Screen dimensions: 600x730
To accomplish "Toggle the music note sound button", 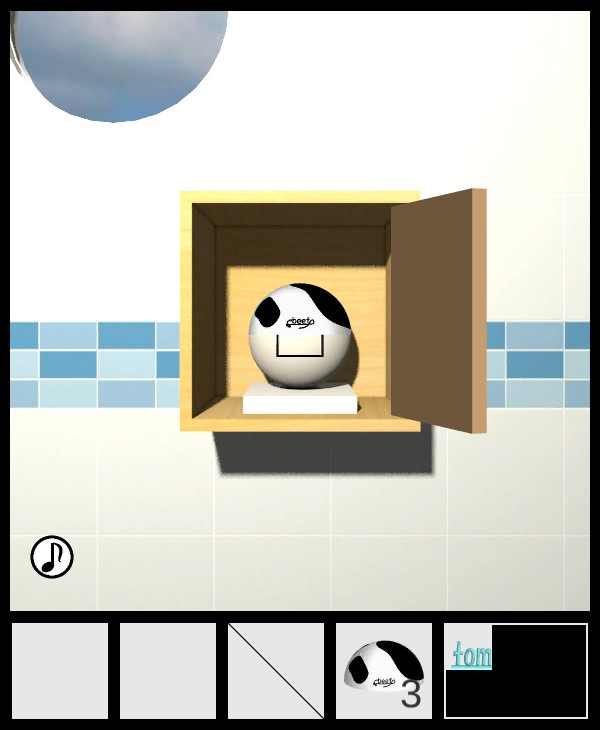I will coord(52,557).
